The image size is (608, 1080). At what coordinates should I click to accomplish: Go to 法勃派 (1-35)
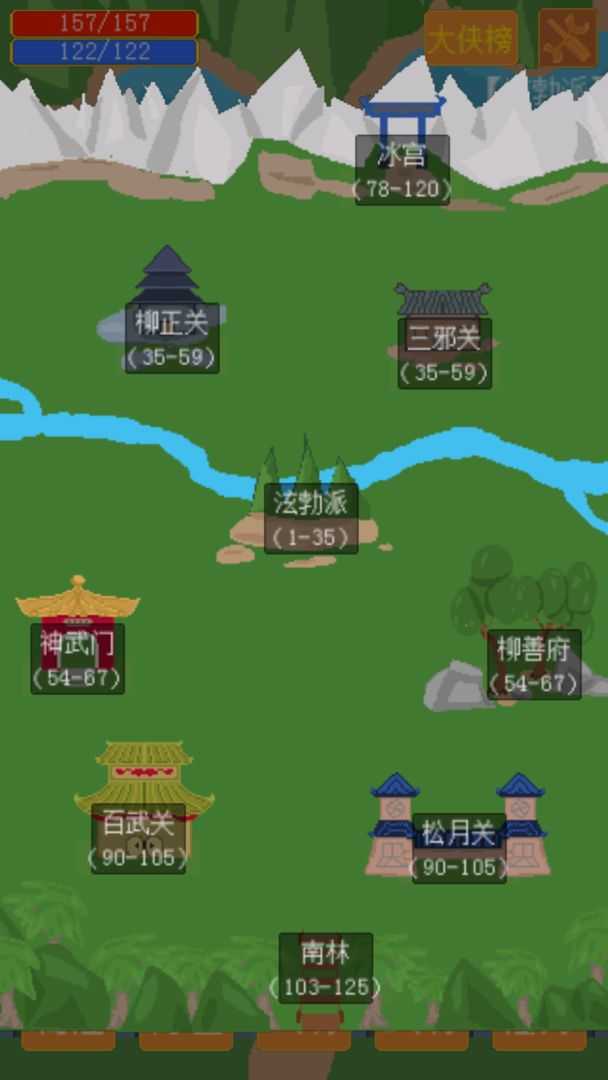coord(311,517)
